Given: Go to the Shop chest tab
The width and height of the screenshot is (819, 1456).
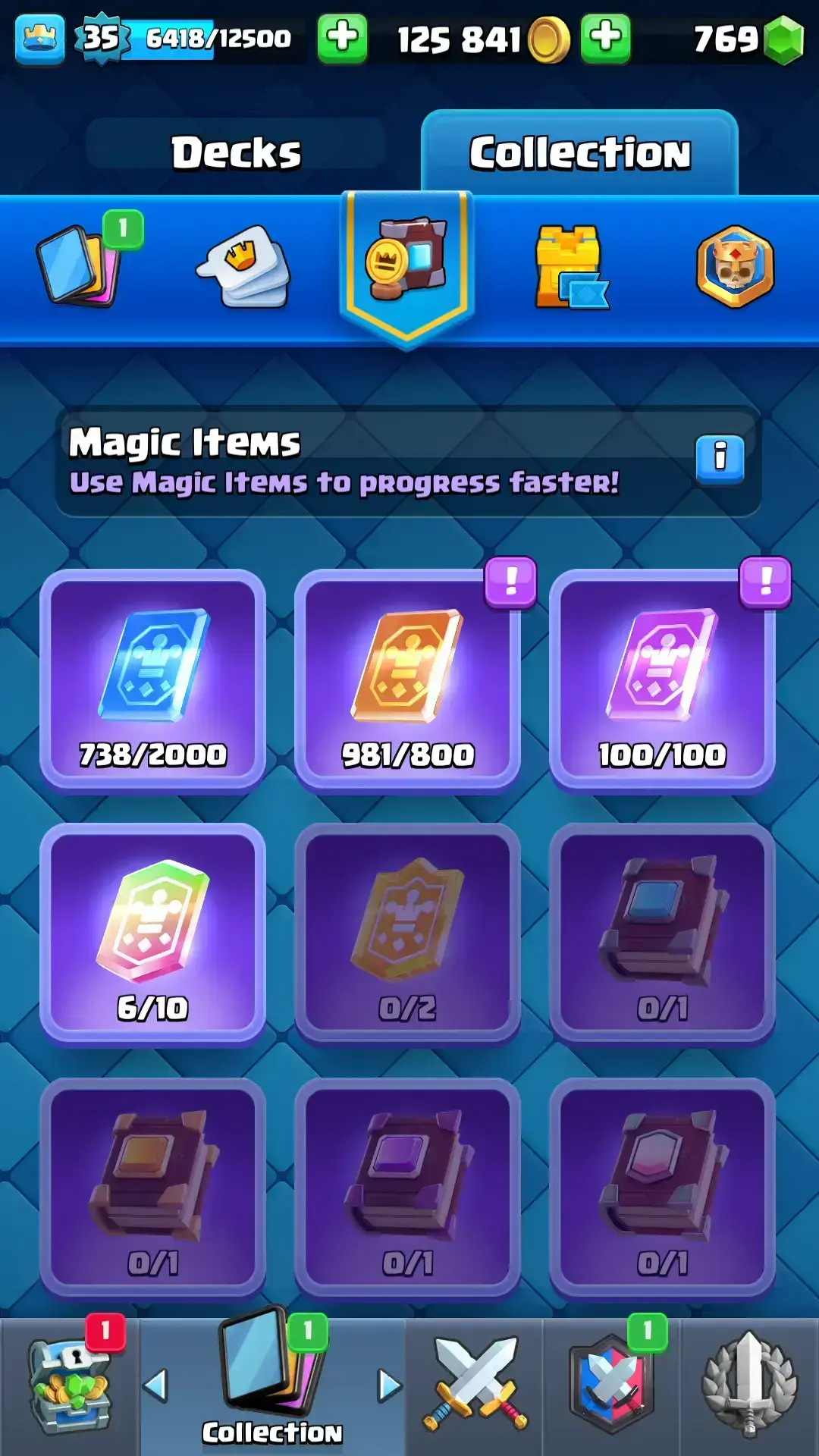Looking at the screenshot, I should [x=70, y=1386].
